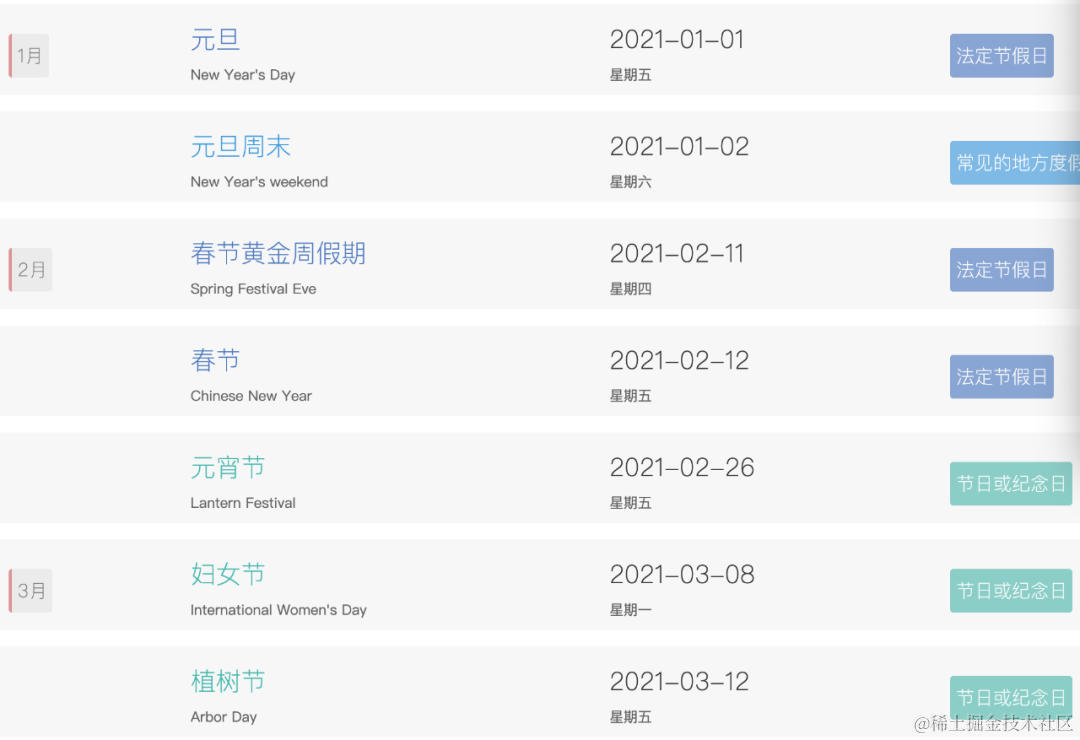Open the 妇女节 holiday link
Screen dimensions: 1080x740
(x=228, y=575)
